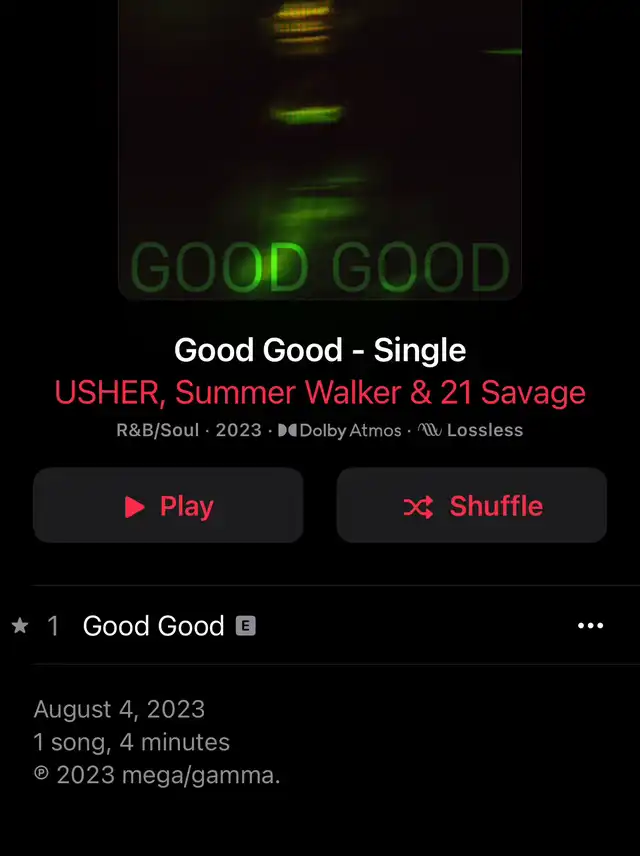Screen dimensions: 640x856
Task: Shuffle the Good Good single
Action: (471, 506)
